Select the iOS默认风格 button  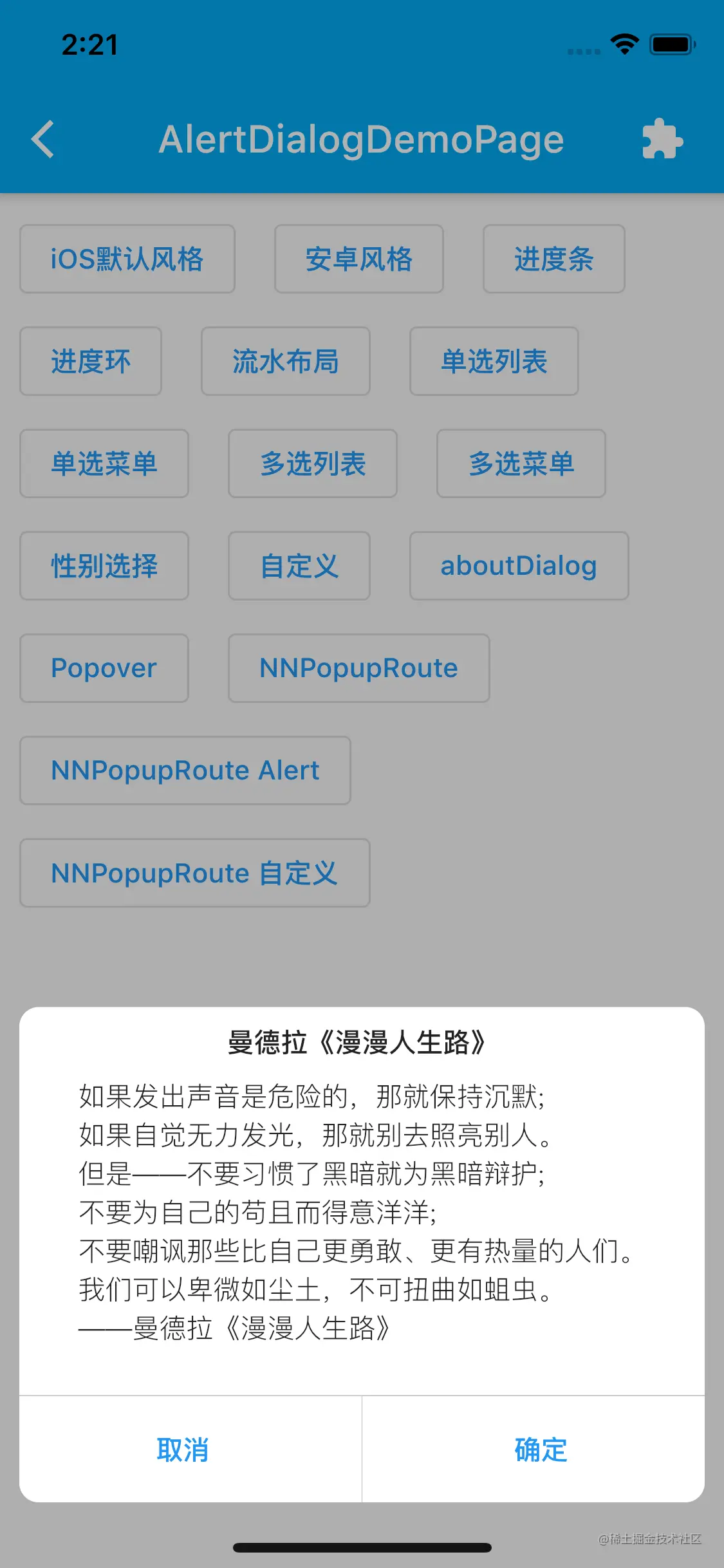[127, 259]
